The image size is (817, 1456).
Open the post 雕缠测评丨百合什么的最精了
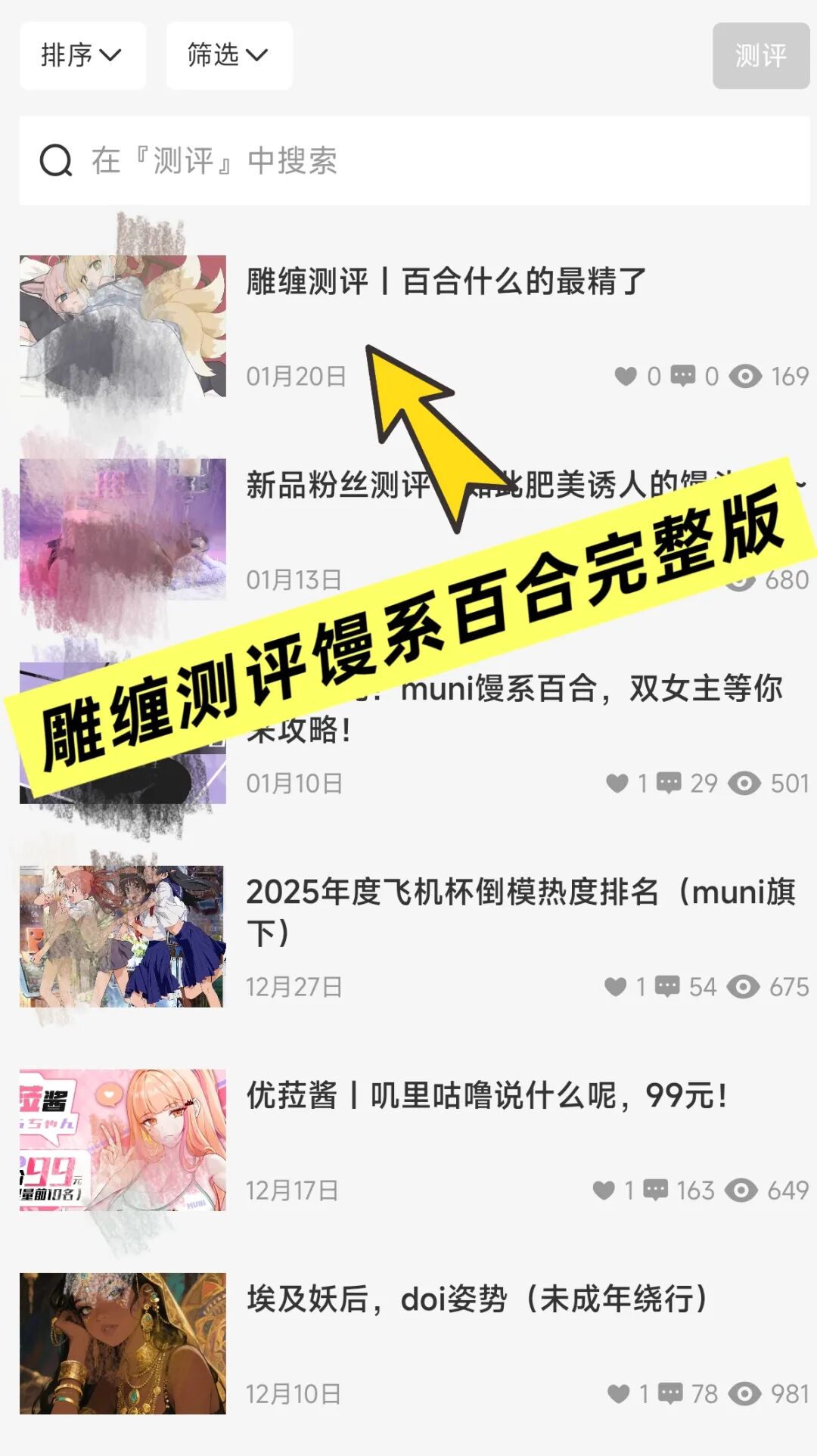(x=446, y=282)
